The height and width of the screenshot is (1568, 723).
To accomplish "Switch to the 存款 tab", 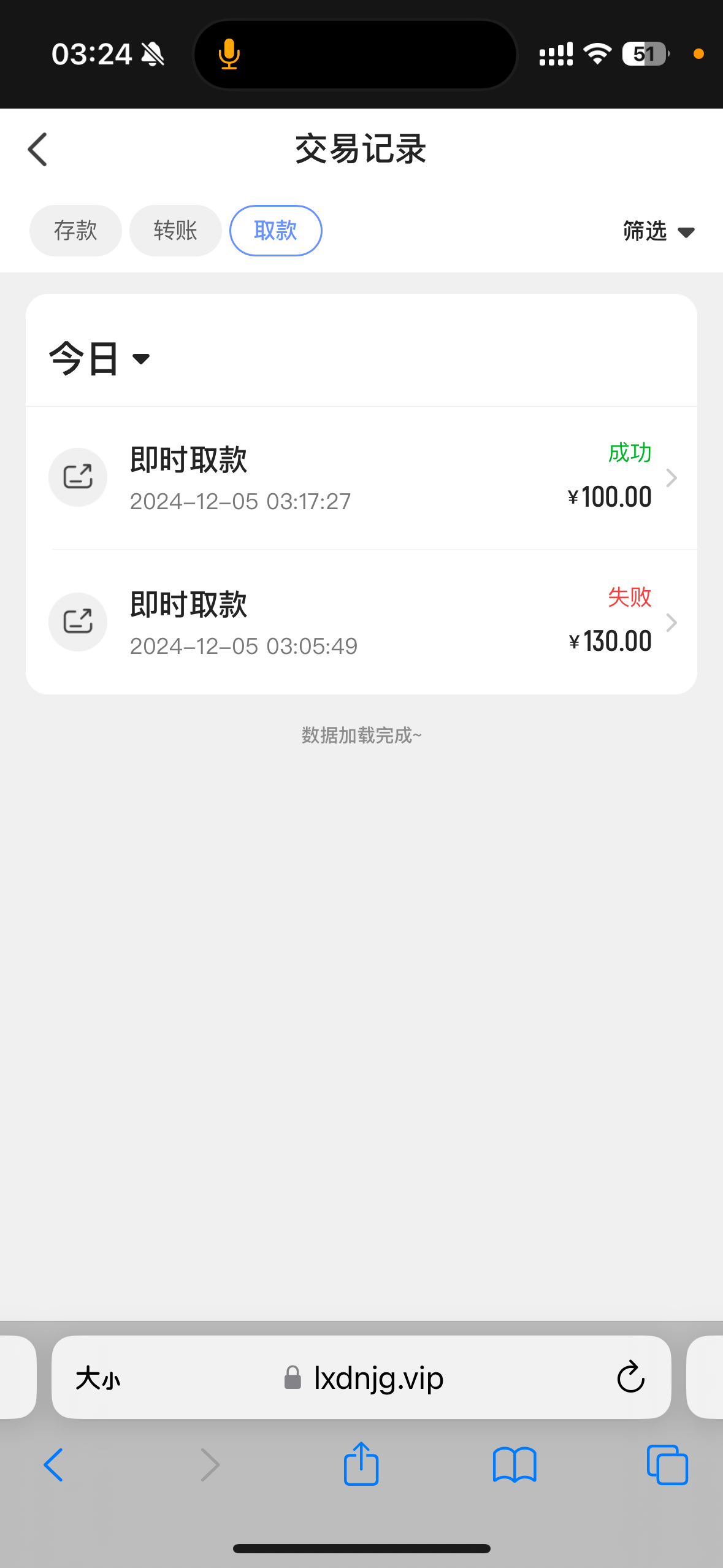I will click(75, 231).
